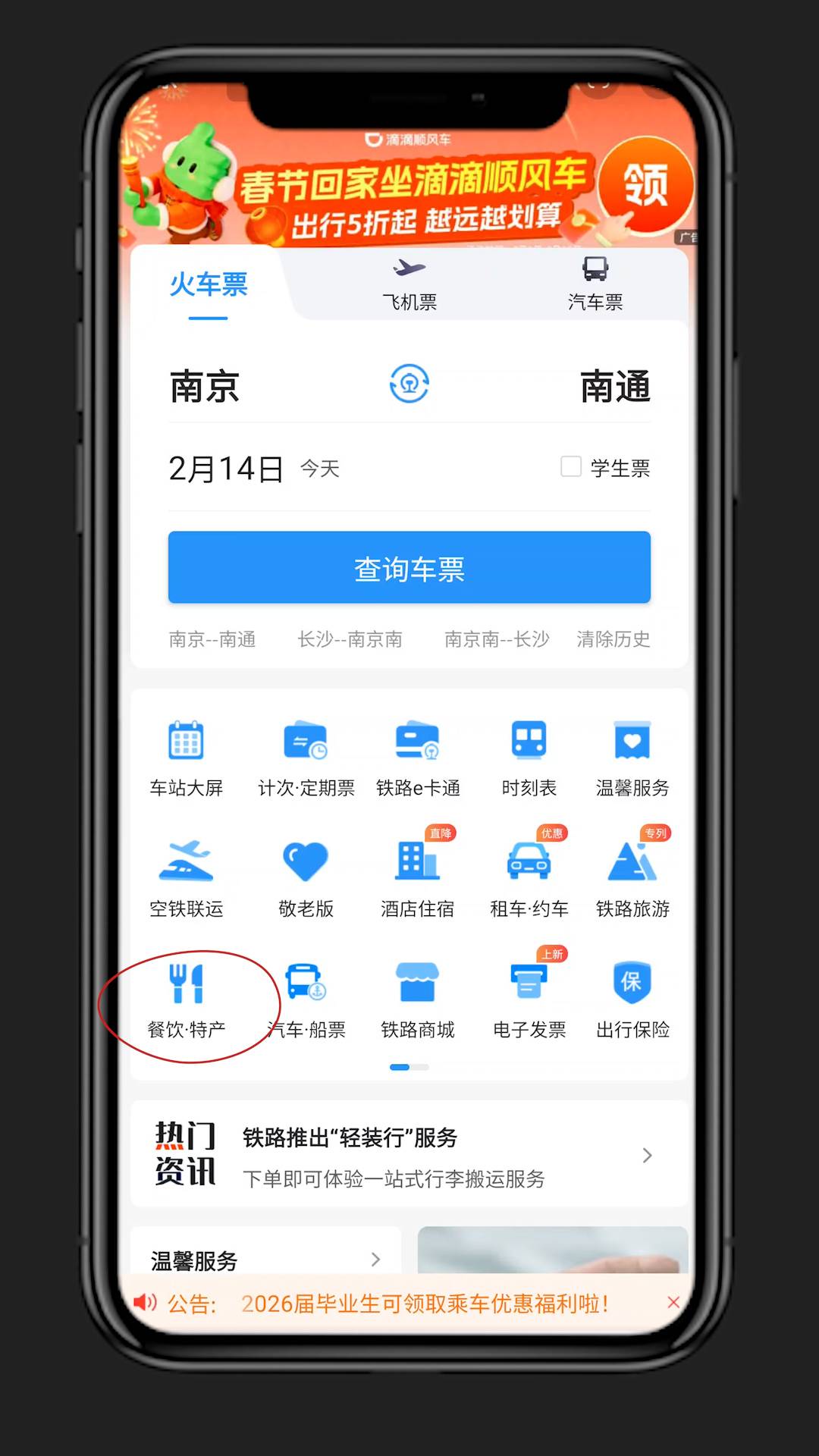Dismiss the 公告 announcement bar
The image size is (819, 1456).
click(673, 1302)
